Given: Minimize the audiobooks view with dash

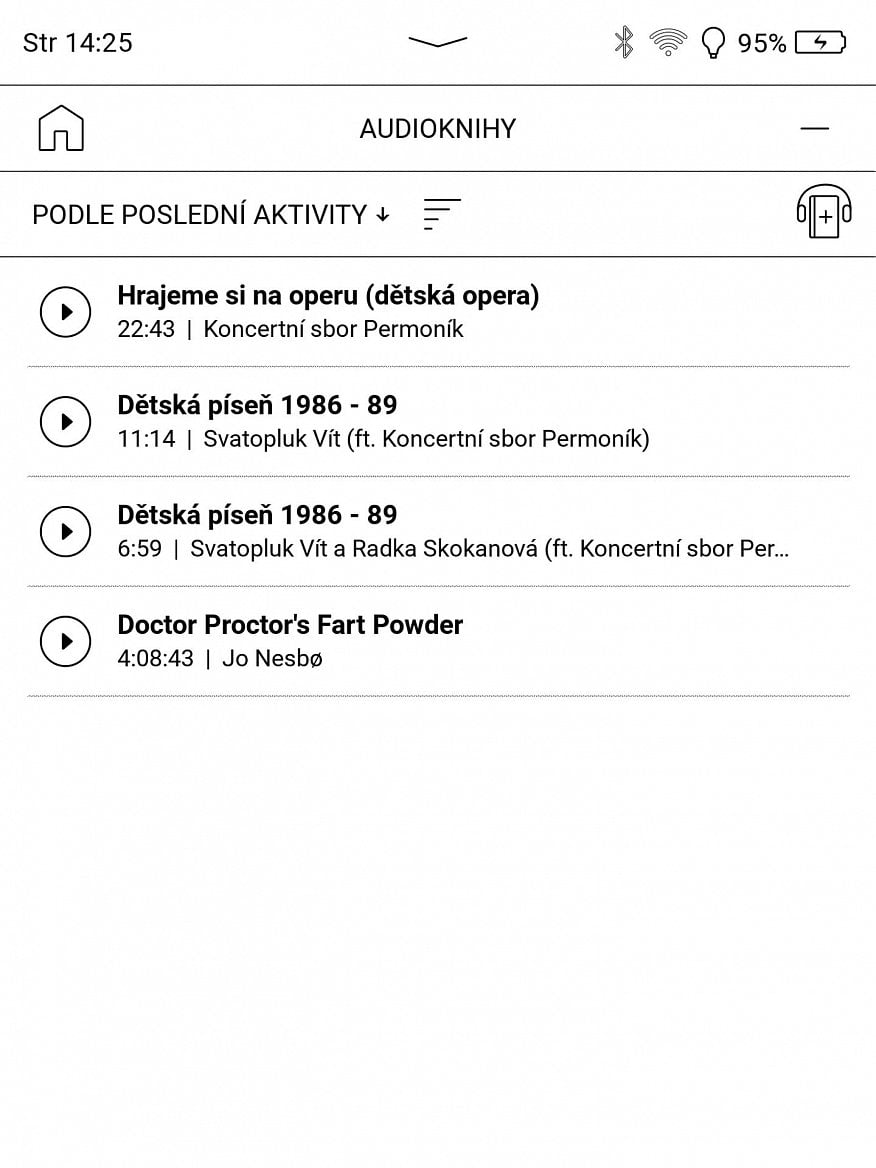Looking at the screenshot, I should pyautogui.click(x=815, y=128).
